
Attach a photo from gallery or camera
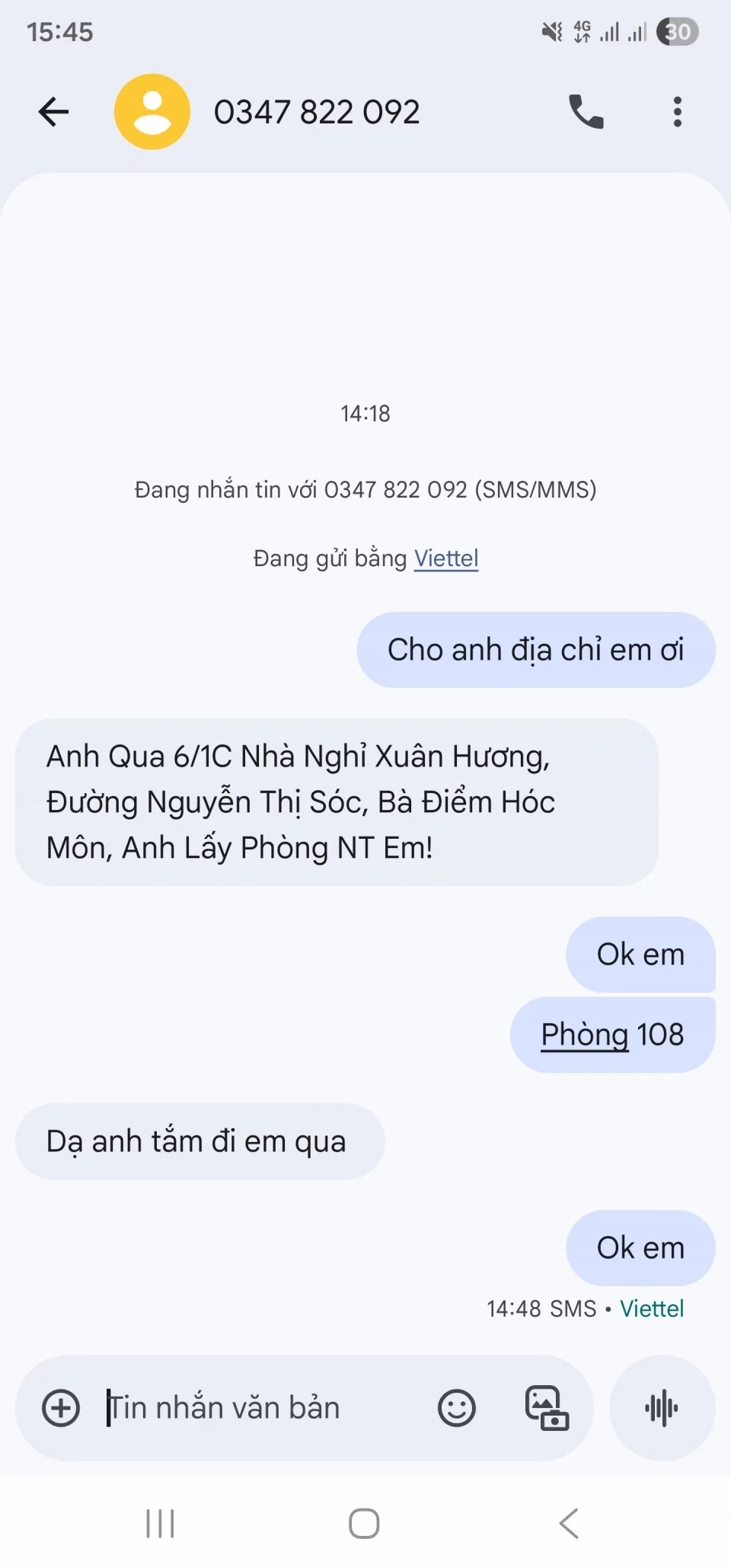(547, 1408)
